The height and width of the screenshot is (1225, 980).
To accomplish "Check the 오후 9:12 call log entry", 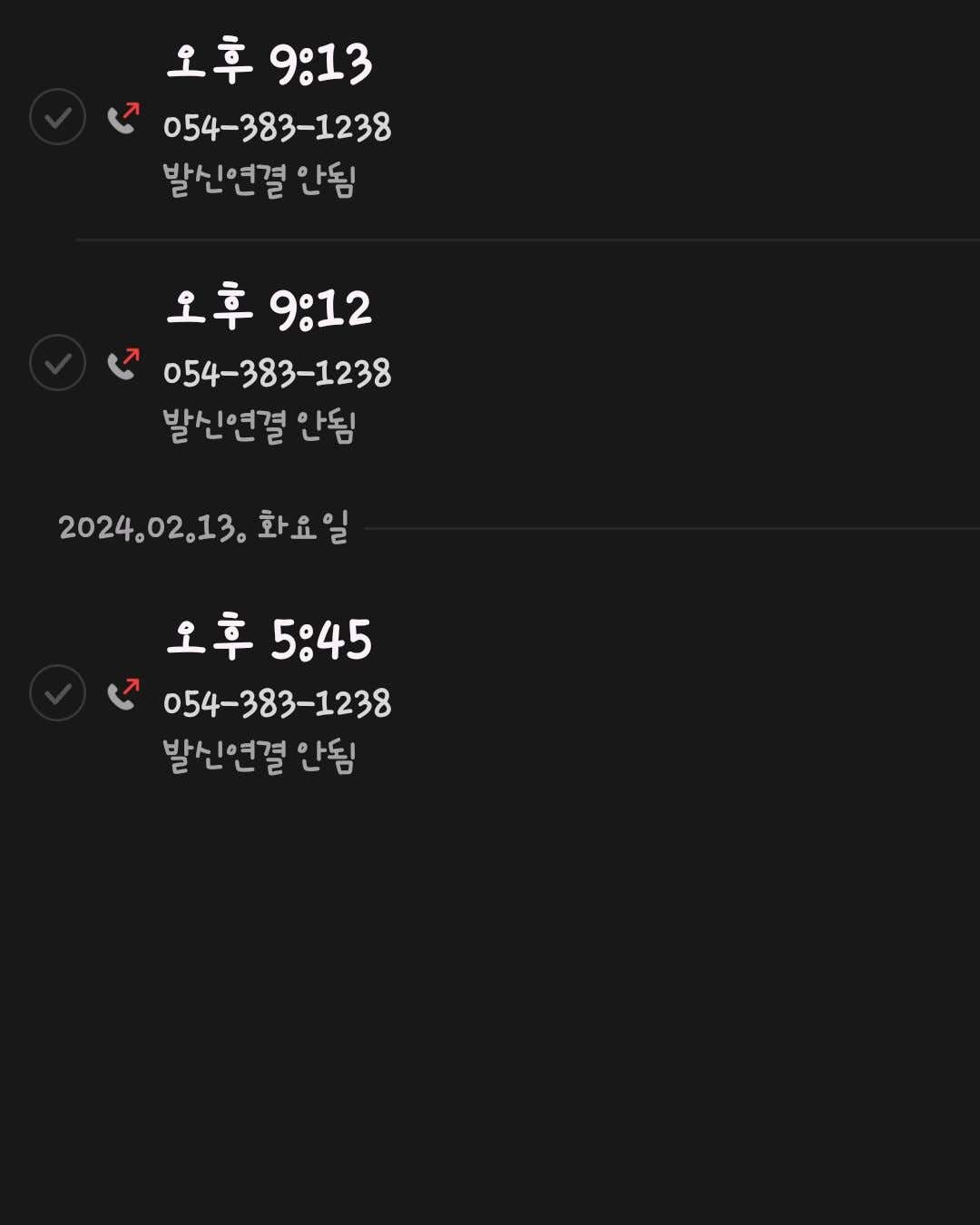I will pyautogui.click(x=57, y=363).
